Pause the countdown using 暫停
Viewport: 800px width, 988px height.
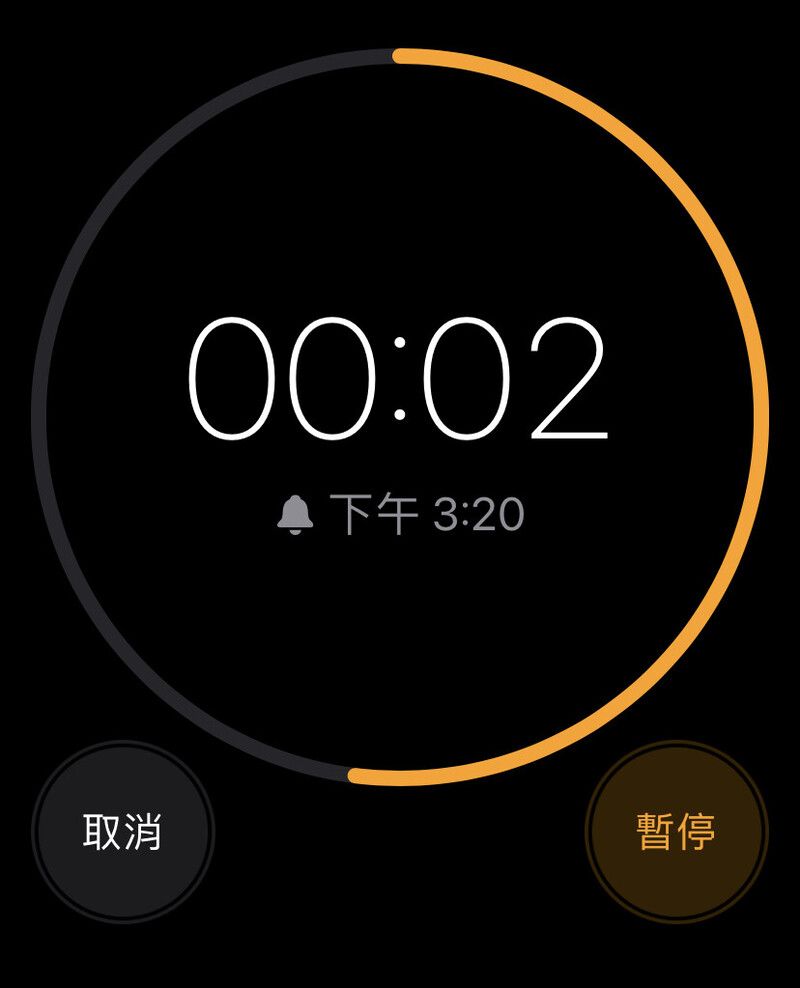coord(676,831)
